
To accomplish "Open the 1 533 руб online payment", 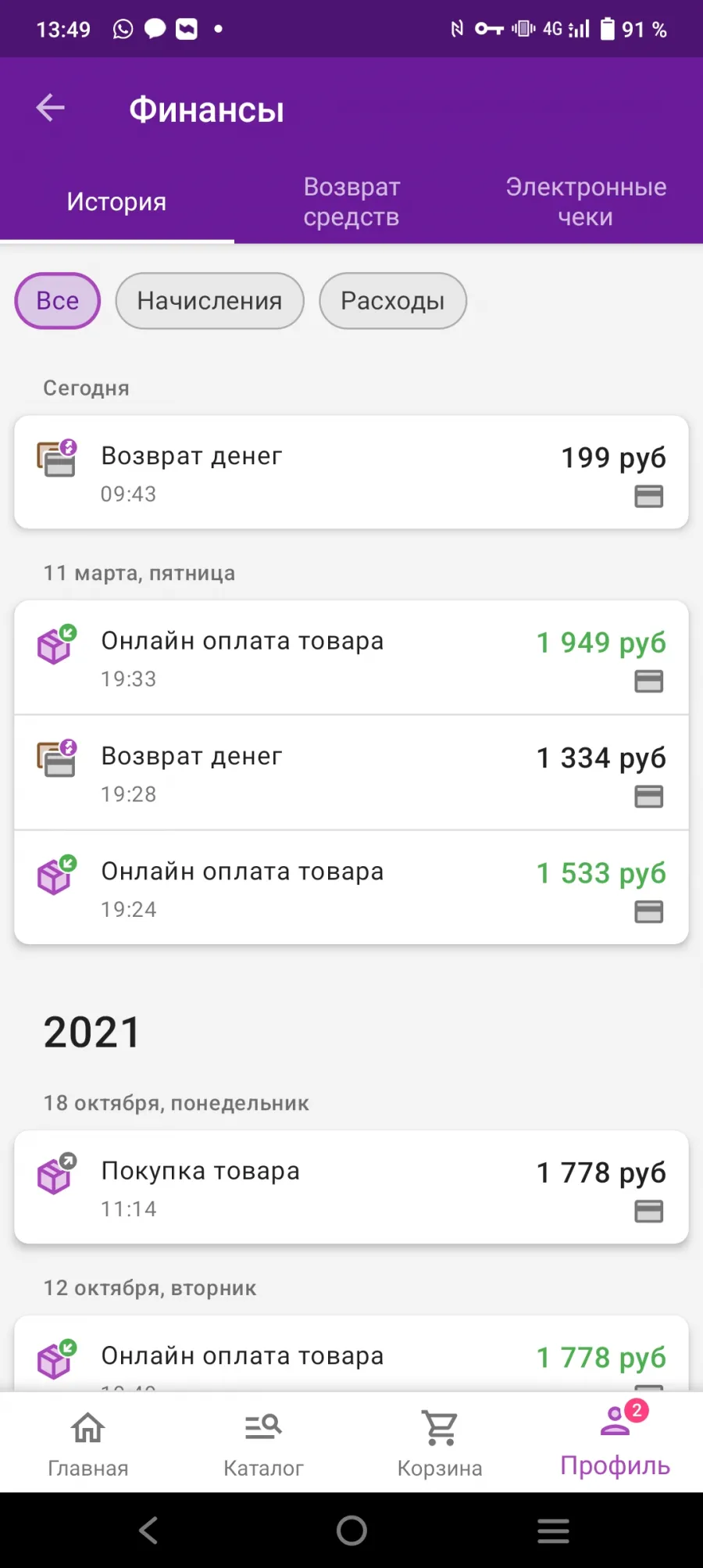I will 351,887.
